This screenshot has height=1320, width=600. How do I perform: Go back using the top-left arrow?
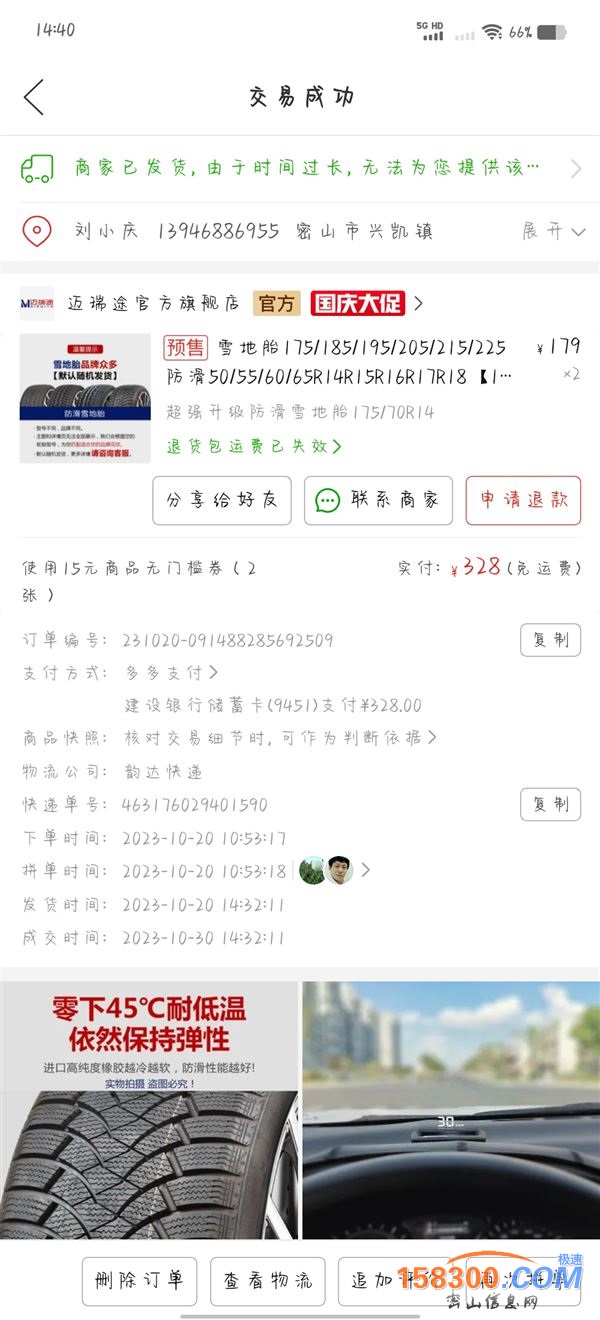pyautogui.click(x=34, y=97)
